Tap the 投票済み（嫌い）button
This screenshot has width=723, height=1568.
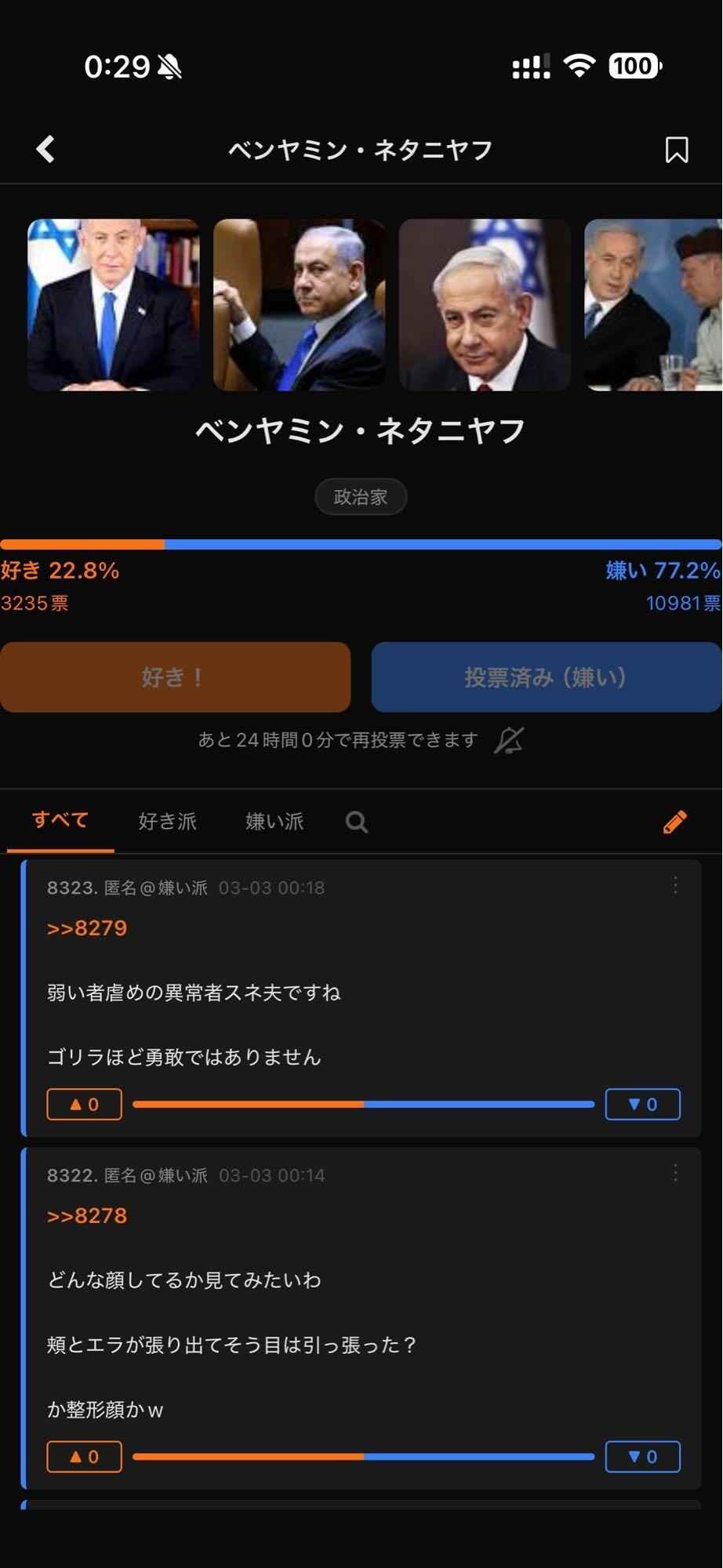pos(546,677)
